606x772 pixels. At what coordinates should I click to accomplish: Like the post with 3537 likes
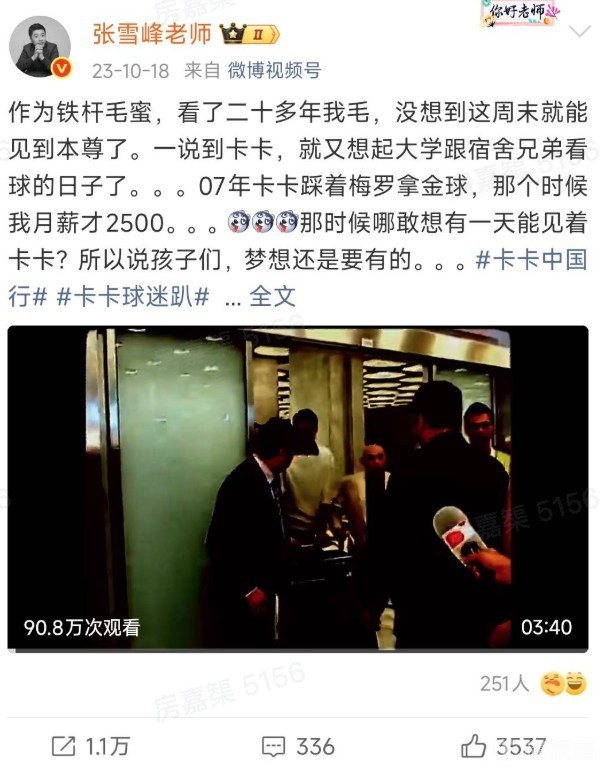coord(503,745)
